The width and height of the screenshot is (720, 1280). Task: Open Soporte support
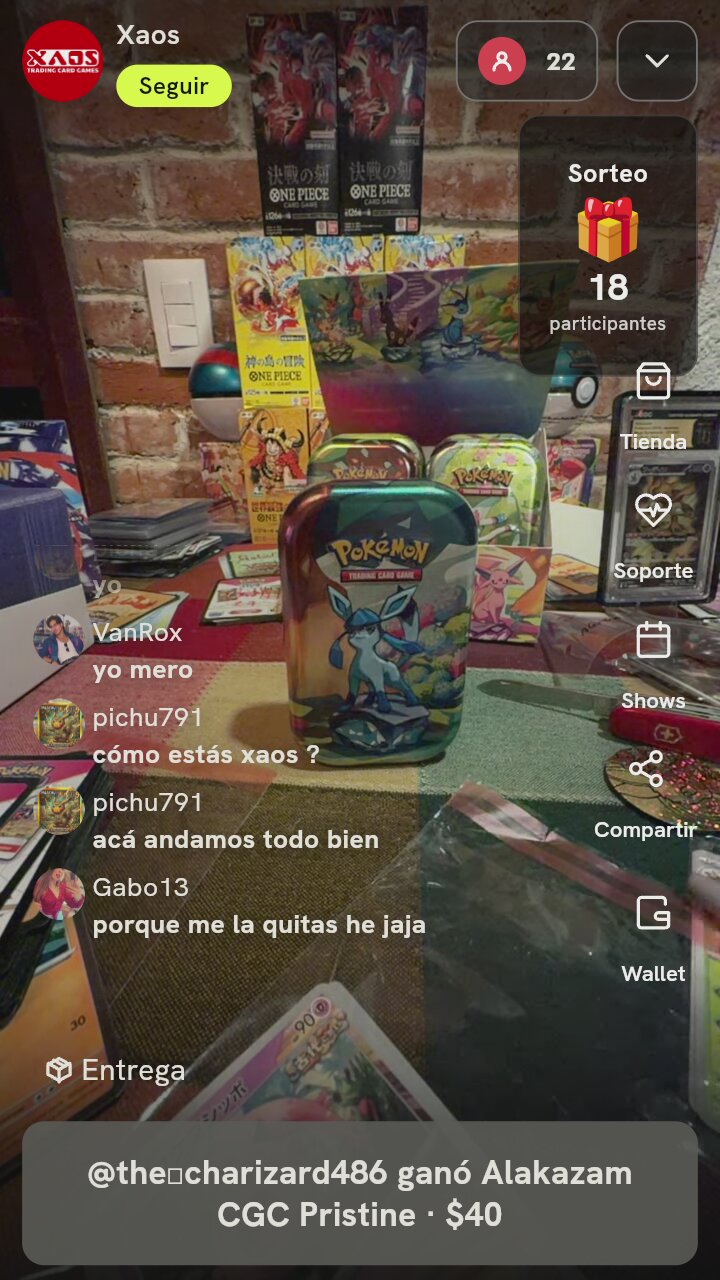click(x=653, y=537)
